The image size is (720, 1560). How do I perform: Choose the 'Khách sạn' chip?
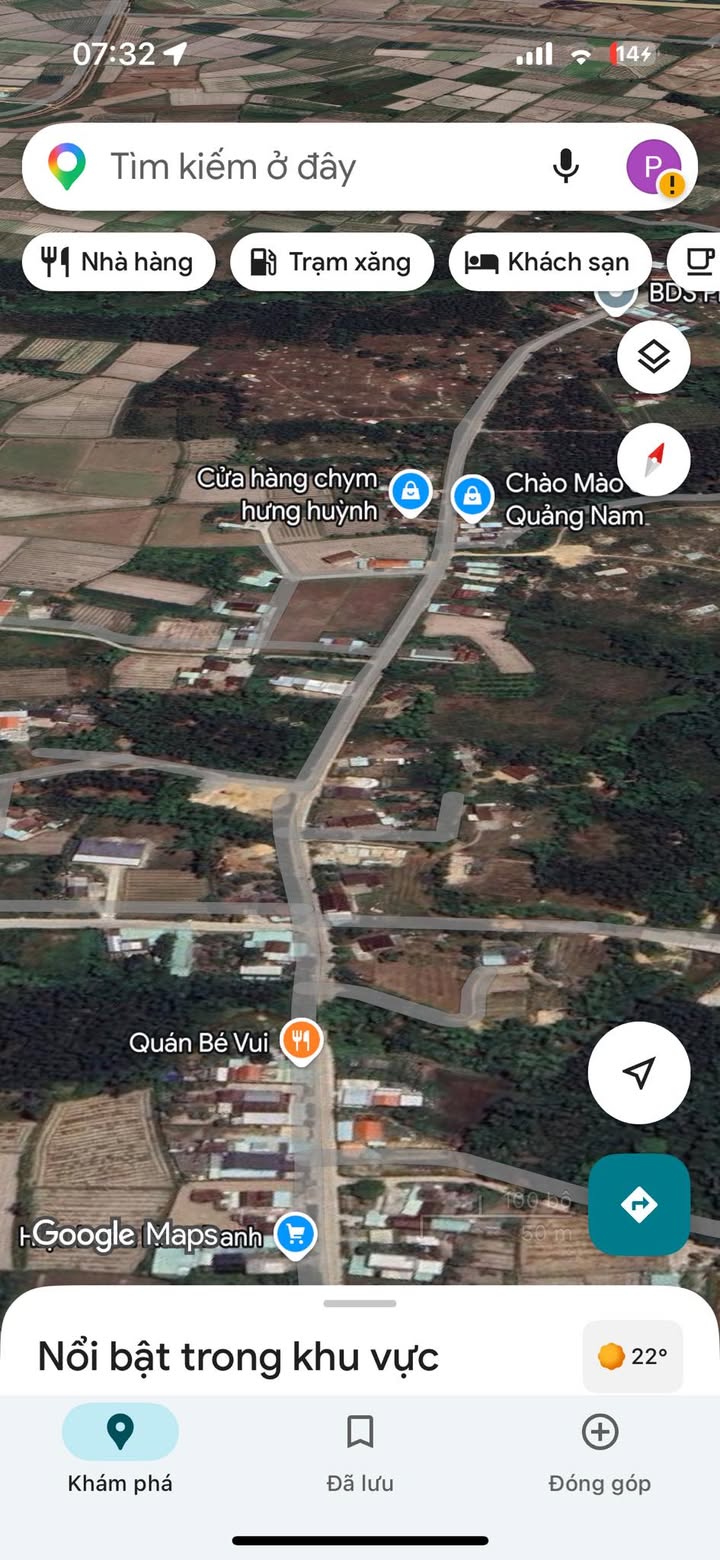point(550,262)
